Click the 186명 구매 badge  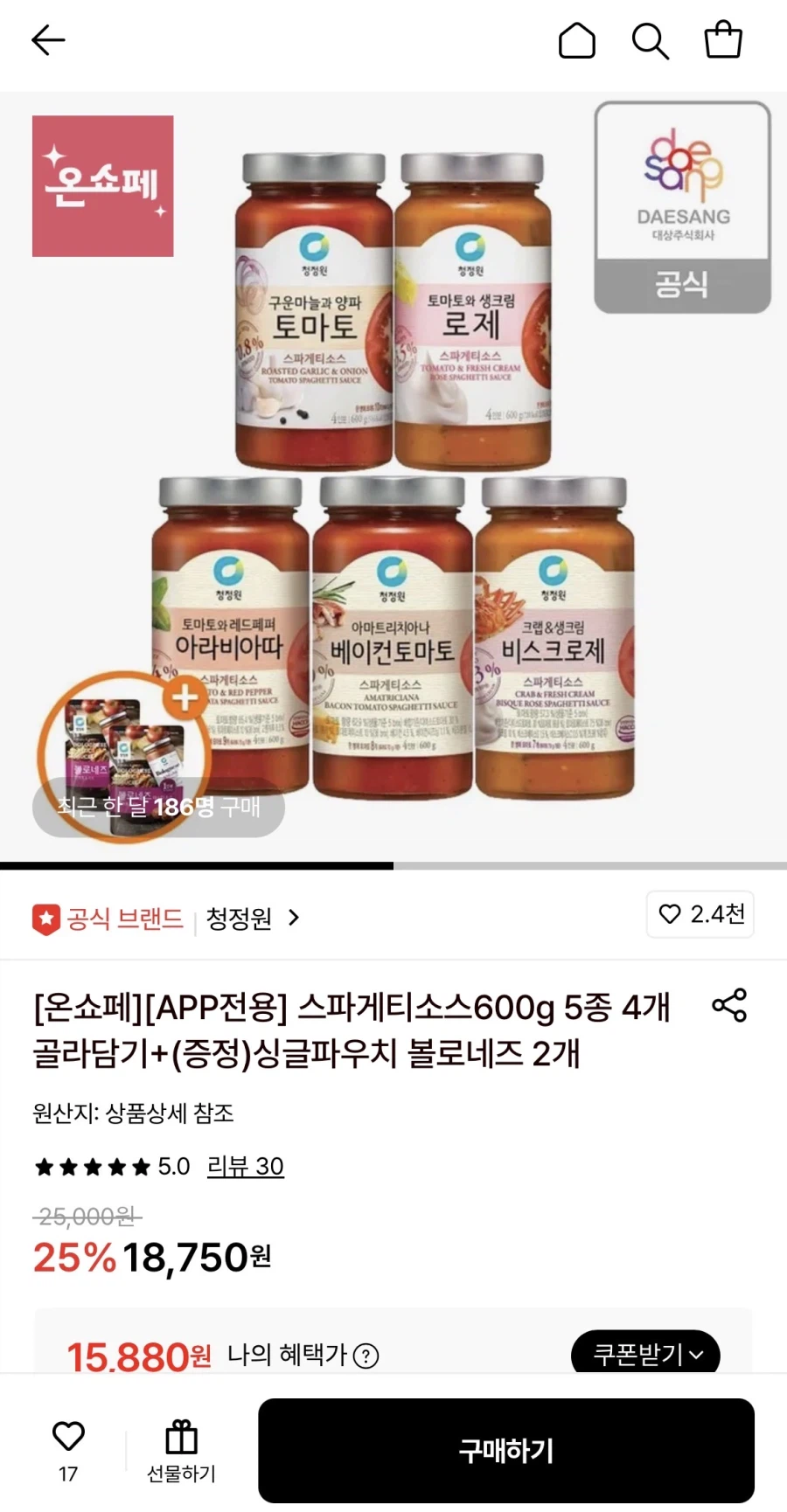pos(157,808)
